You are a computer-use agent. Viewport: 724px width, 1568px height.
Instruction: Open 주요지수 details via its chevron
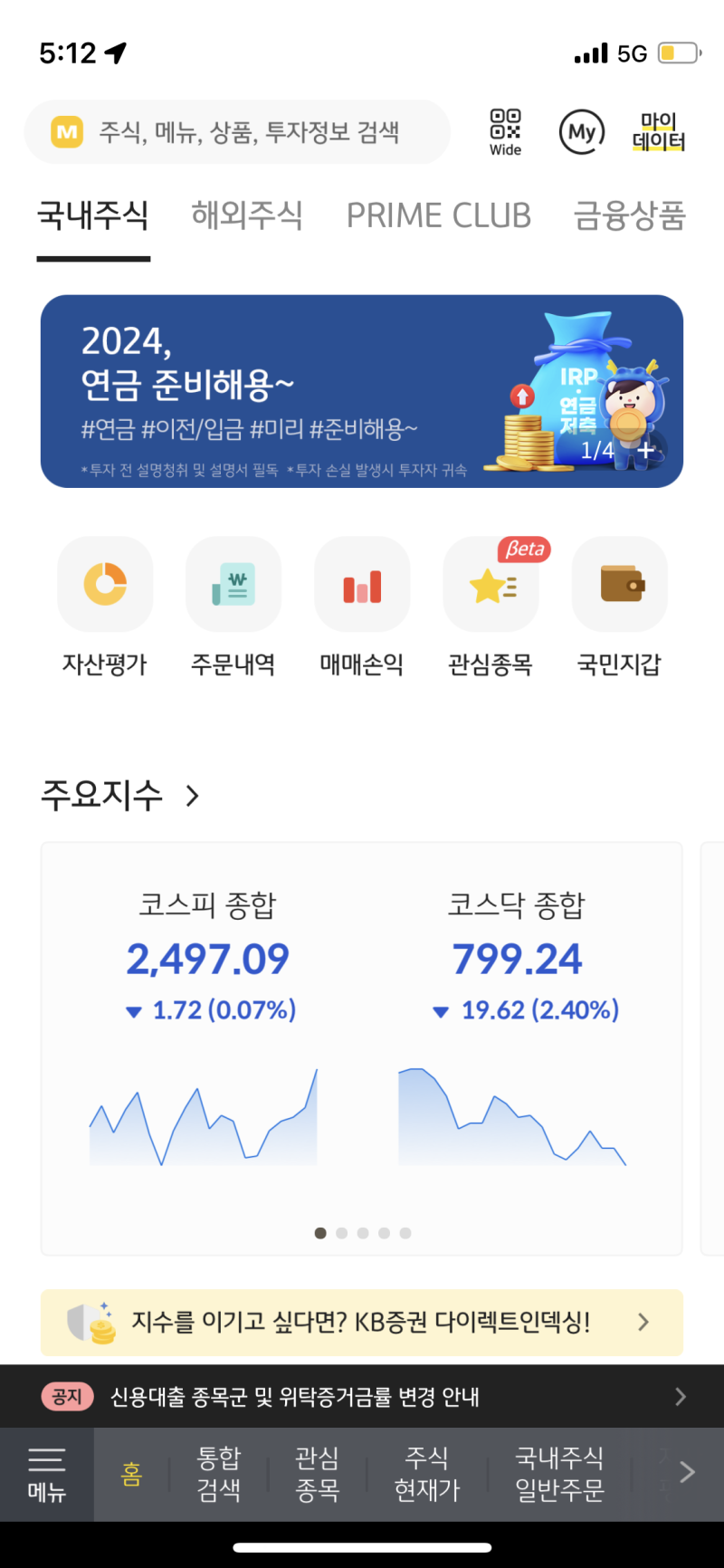192,795
